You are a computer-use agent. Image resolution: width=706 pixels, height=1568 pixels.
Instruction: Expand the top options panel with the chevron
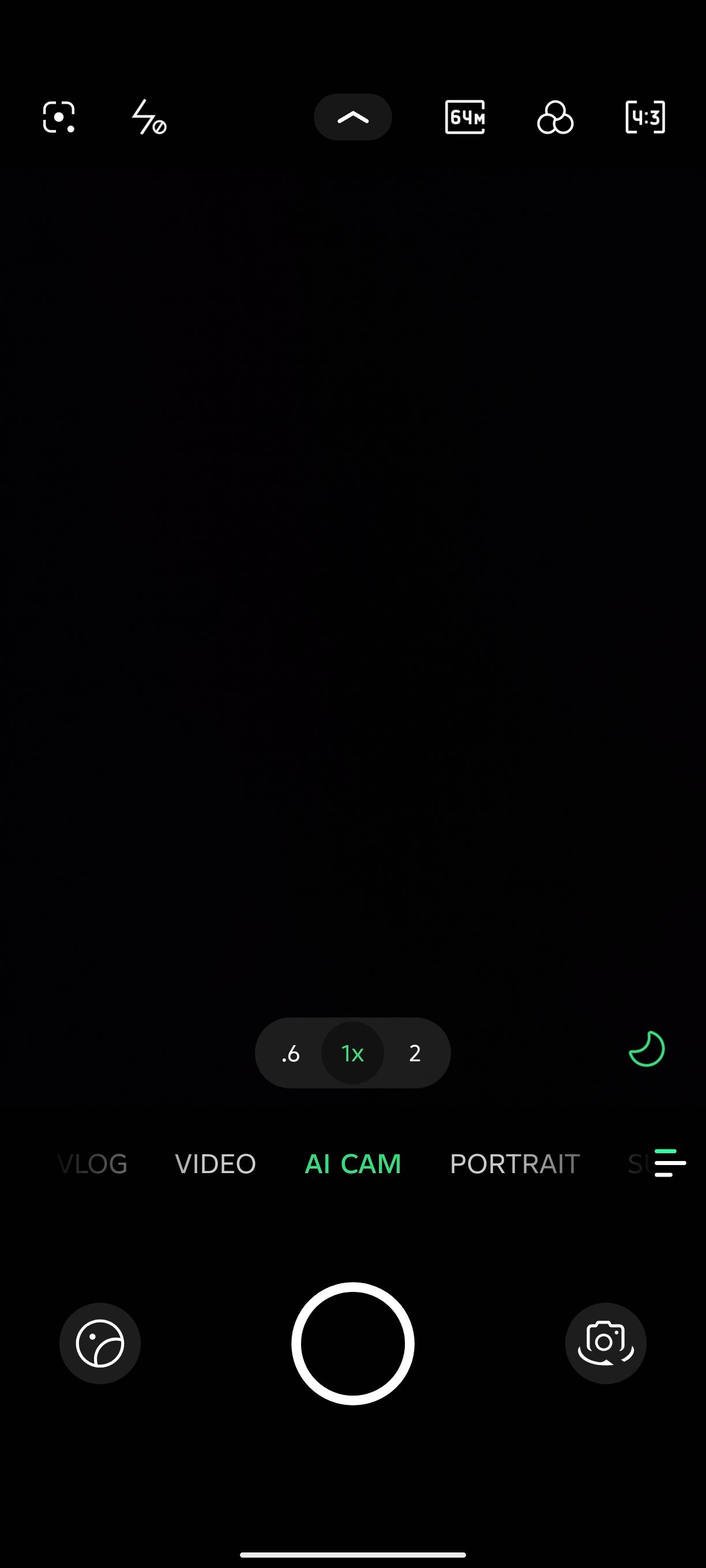coord(352,117)
